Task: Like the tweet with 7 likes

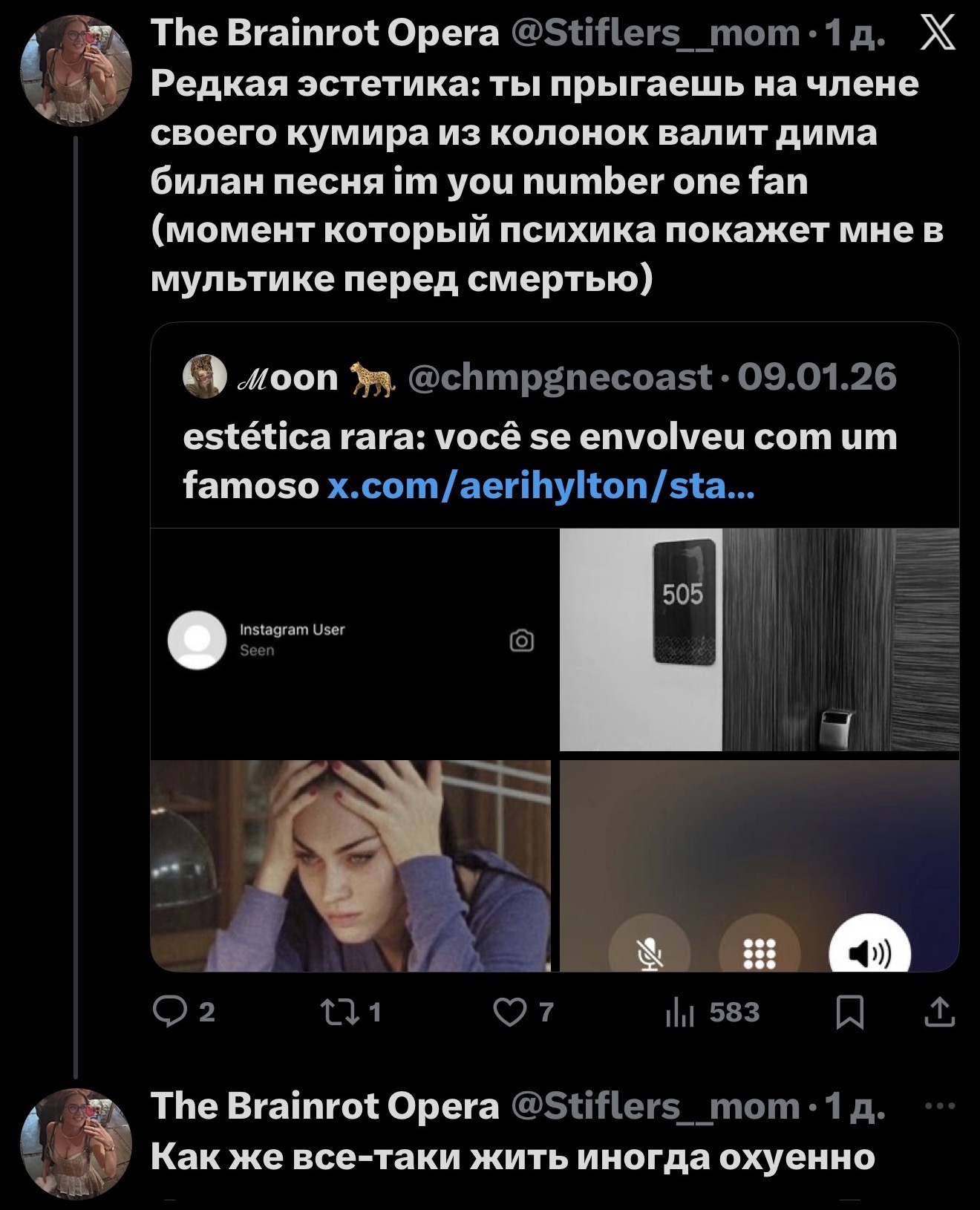Action: 510,1013
